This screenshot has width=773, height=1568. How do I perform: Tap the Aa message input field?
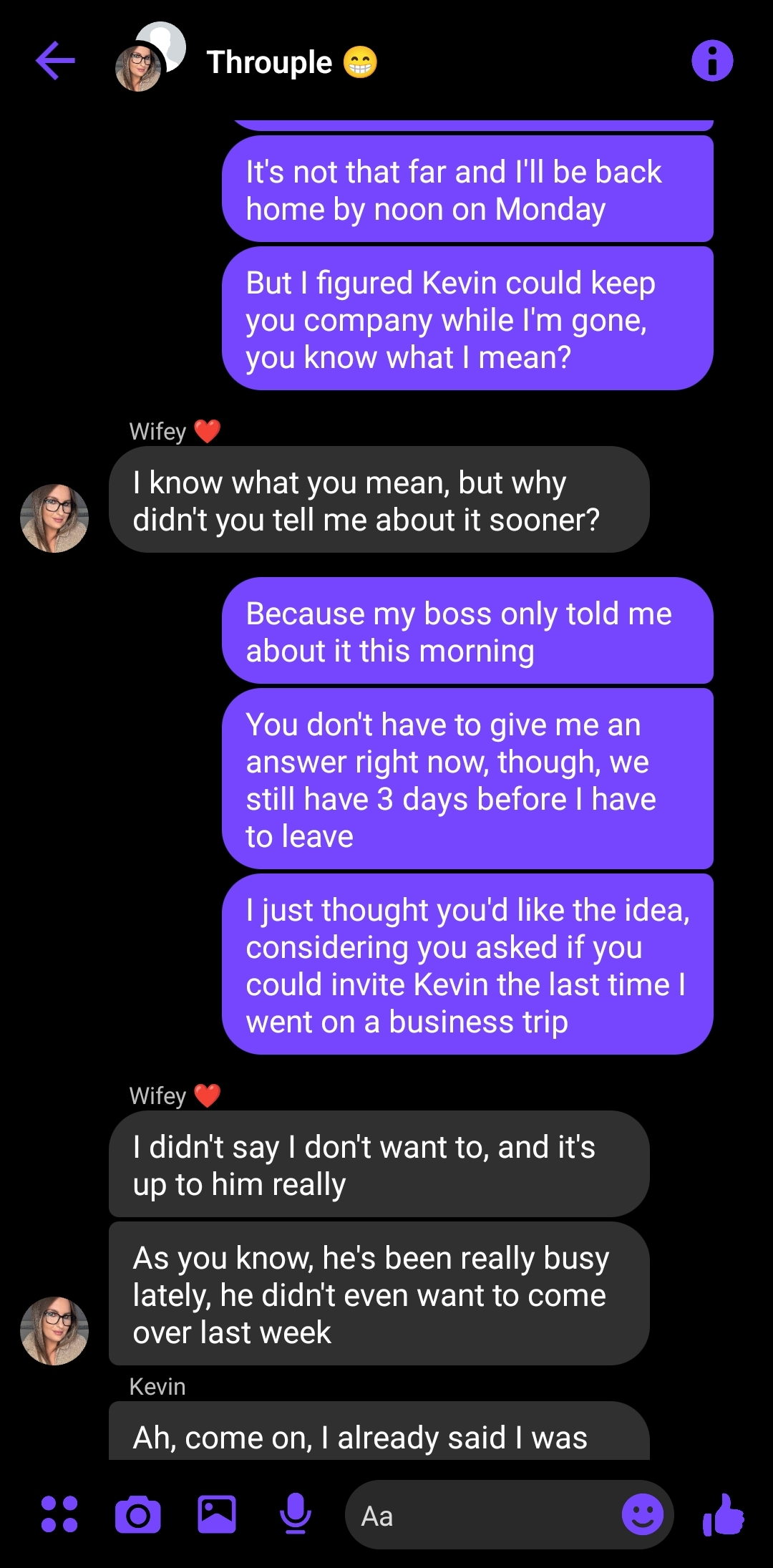click(481, 1515)
